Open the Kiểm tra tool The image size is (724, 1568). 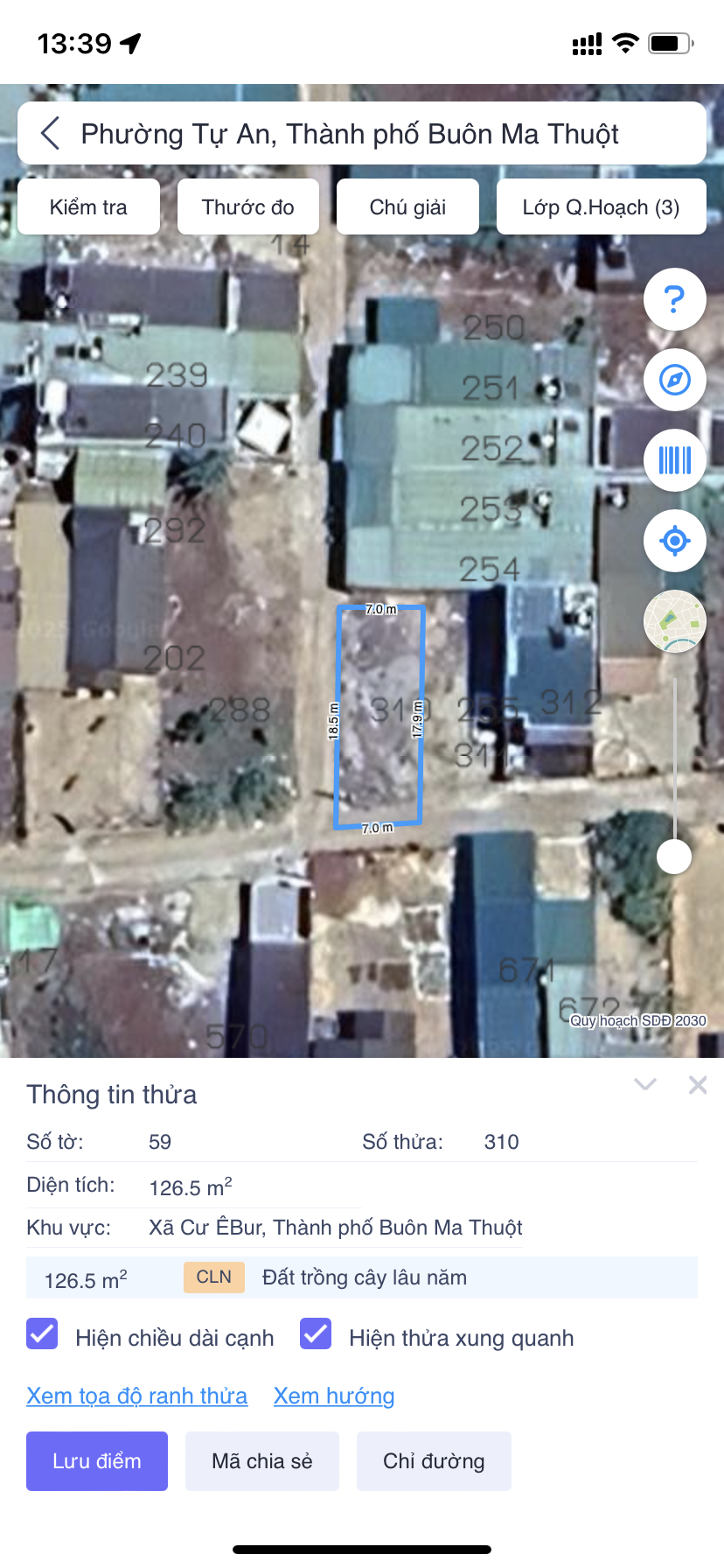pyautogui.click(x=88, y=207)
